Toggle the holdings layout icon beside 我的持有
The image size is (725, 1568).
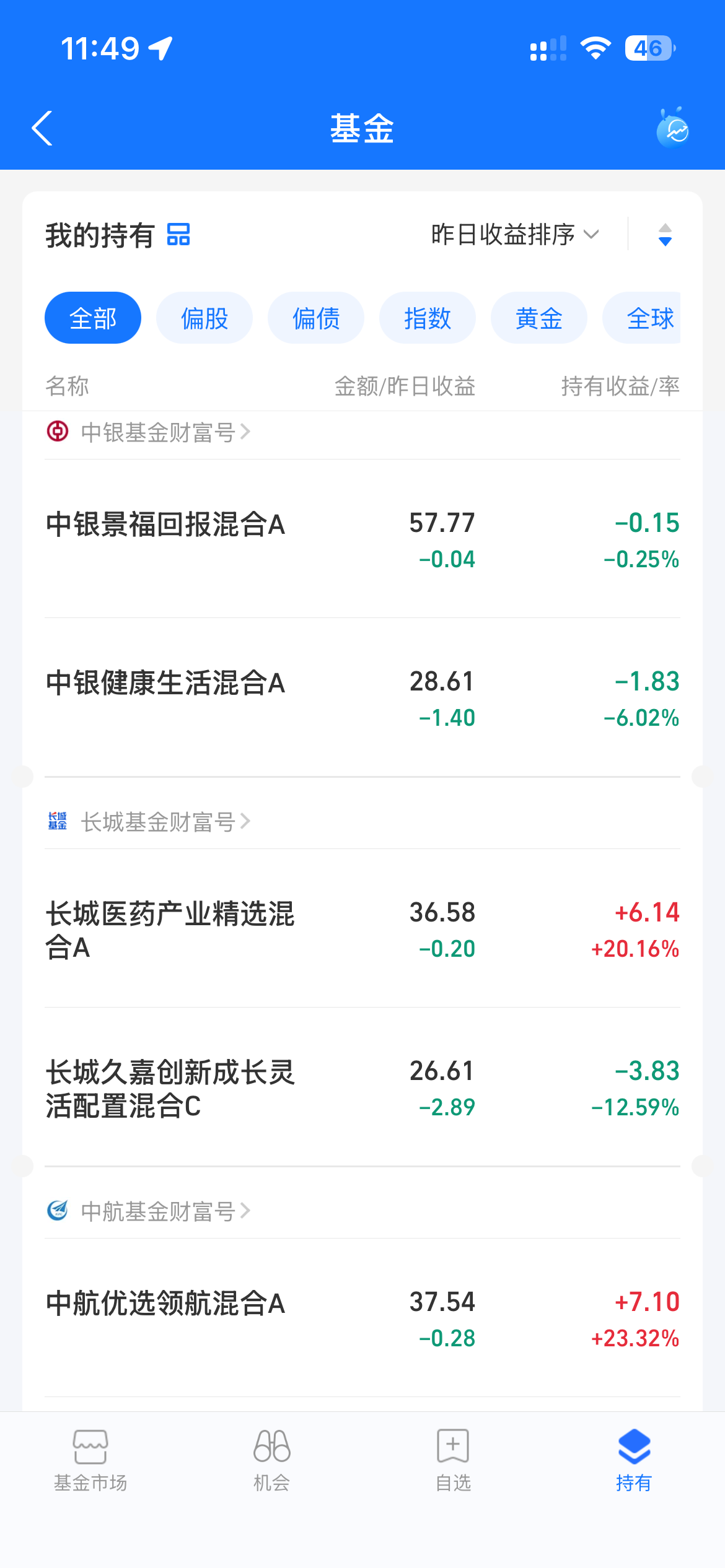[178, 235]
